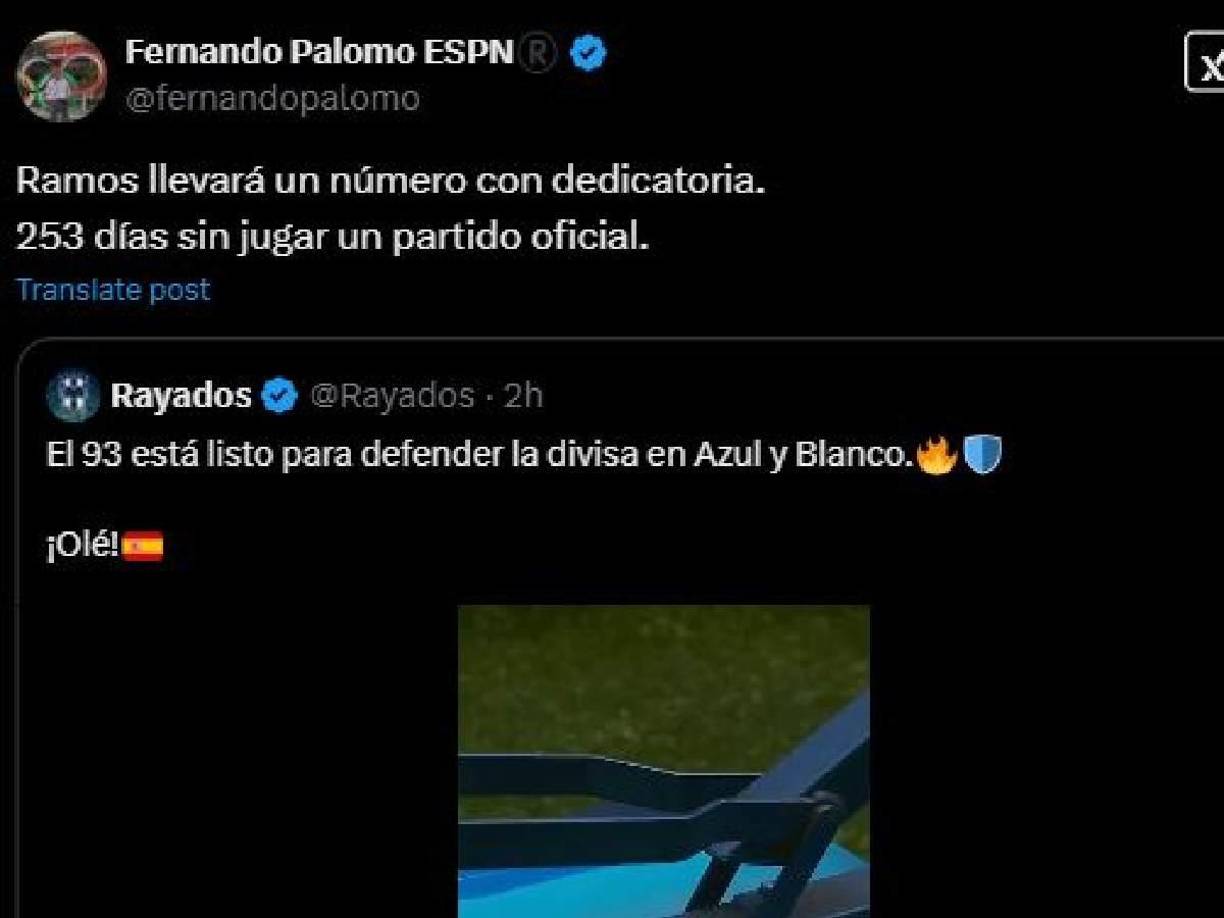This screenshot has width=1224, height=918.
Task: Open the X logo button
Action: 1205,63
